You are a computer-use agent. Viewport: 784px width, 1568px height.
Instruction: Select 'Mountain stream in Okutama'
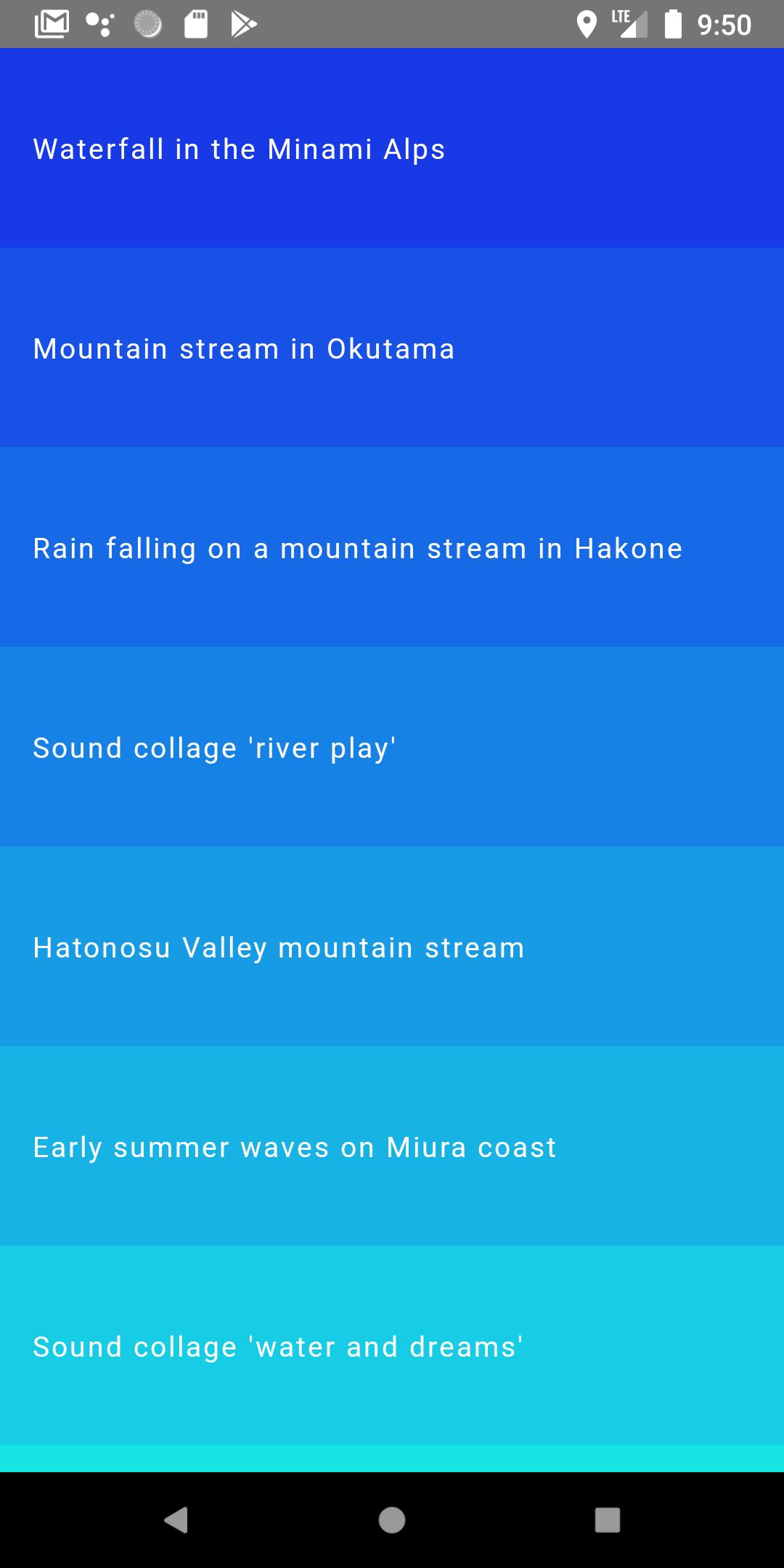pos(244,348)
